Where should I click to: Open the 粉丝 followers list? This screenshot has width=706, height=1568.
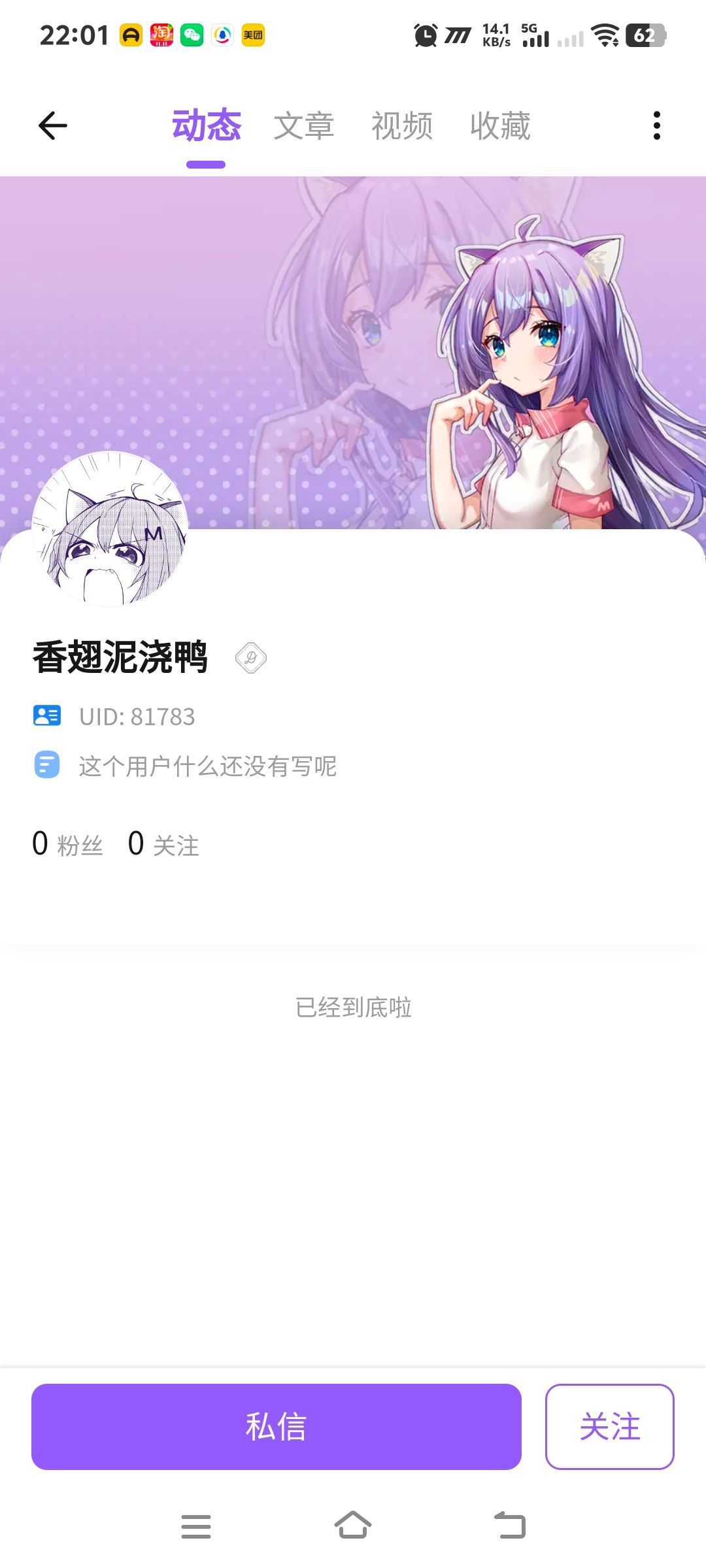[x=68, y=844]
